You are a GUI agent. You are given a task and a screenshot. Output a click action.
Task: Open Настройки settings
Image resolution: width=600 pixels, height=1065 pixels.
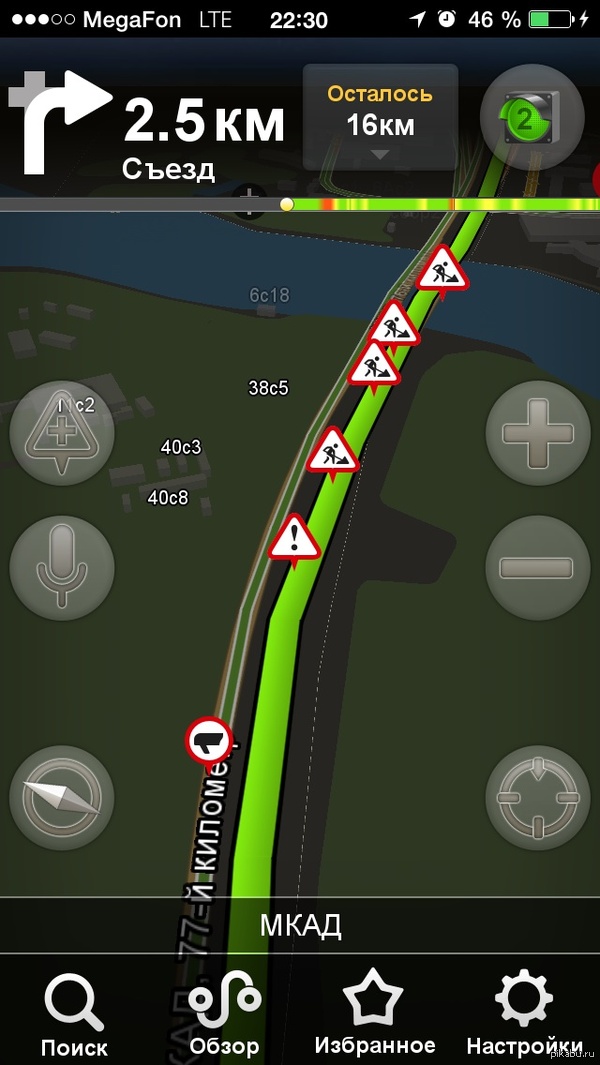click(x=524, y=1015)
